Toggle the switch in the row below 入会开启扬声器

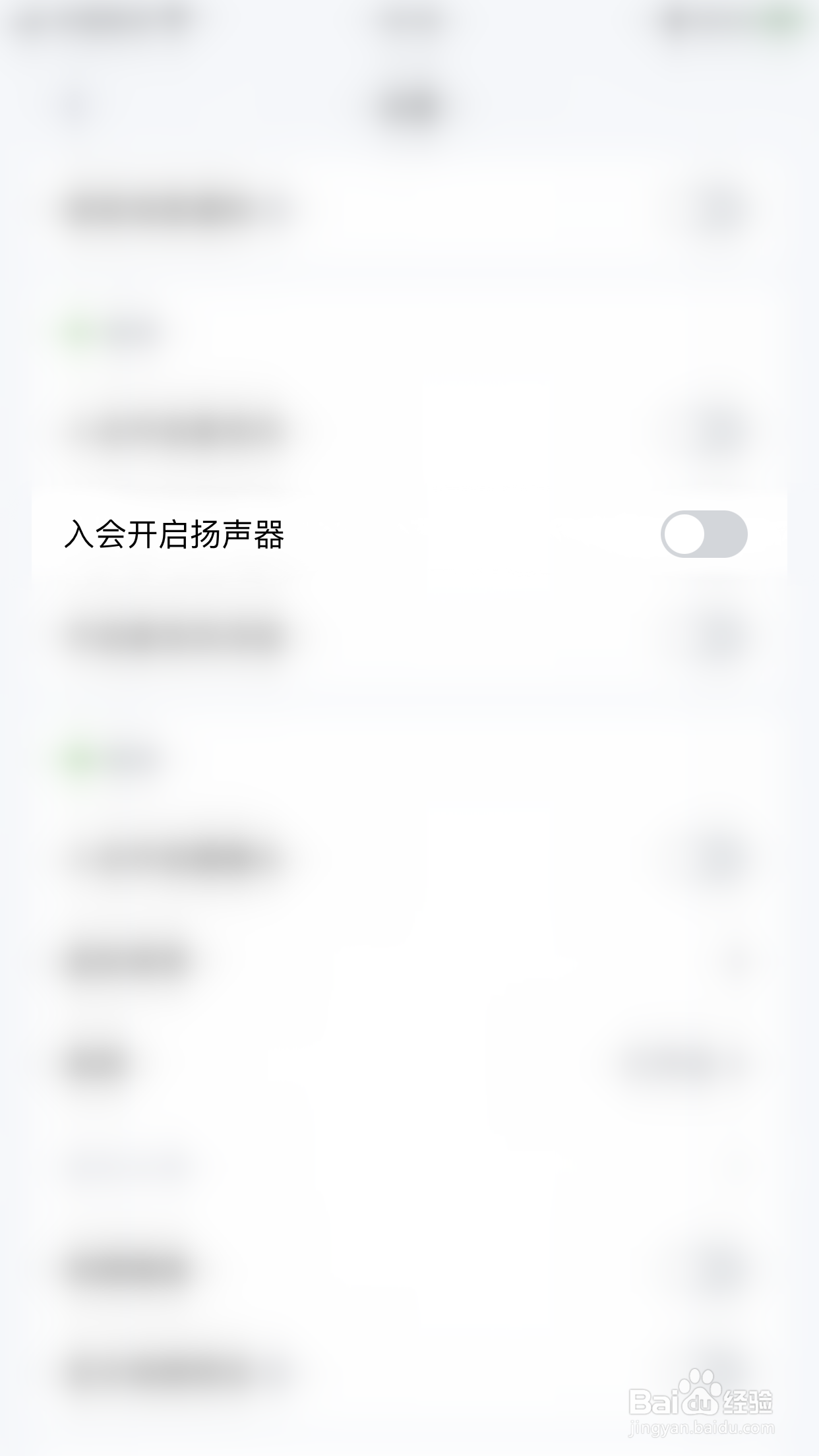click(720, 634)
